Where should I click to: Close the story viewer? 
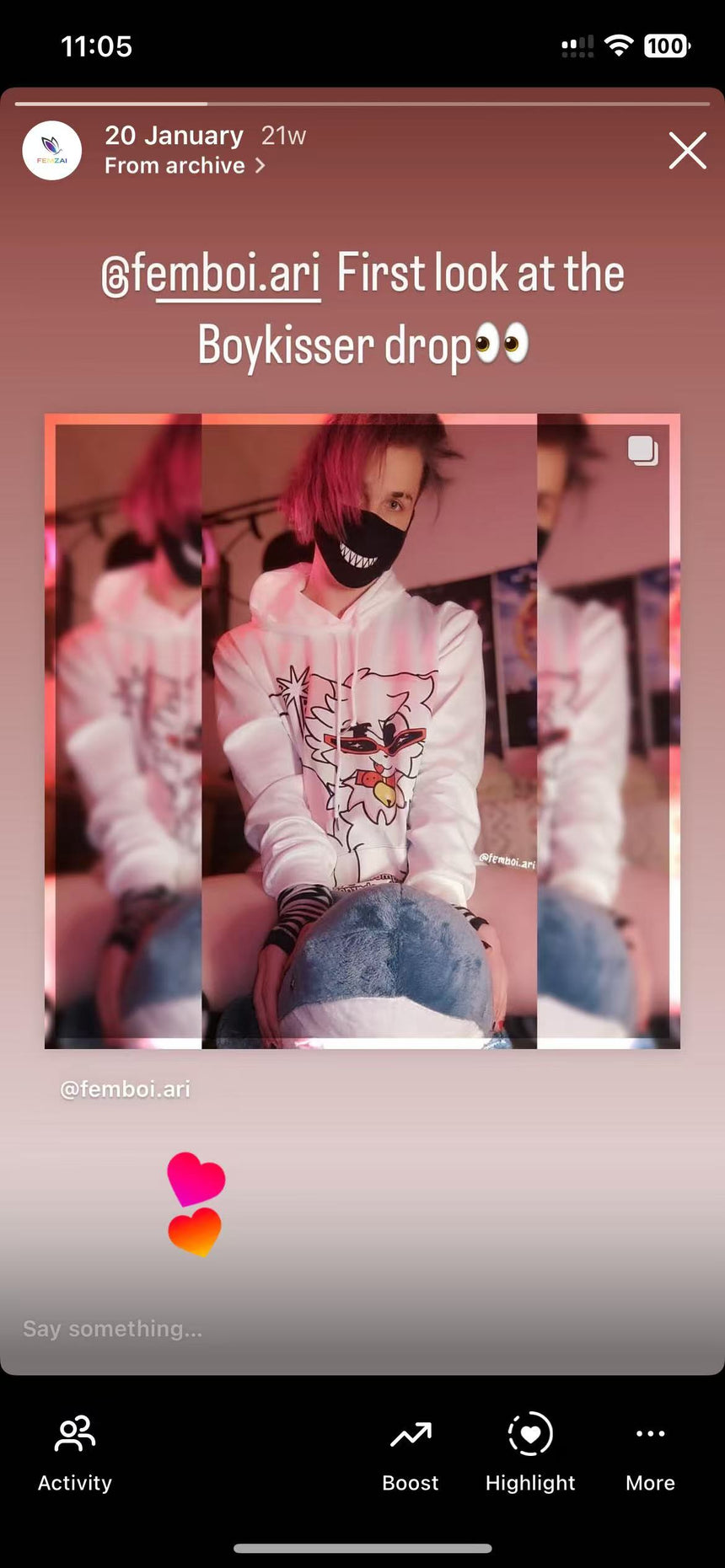click(687, 152)
